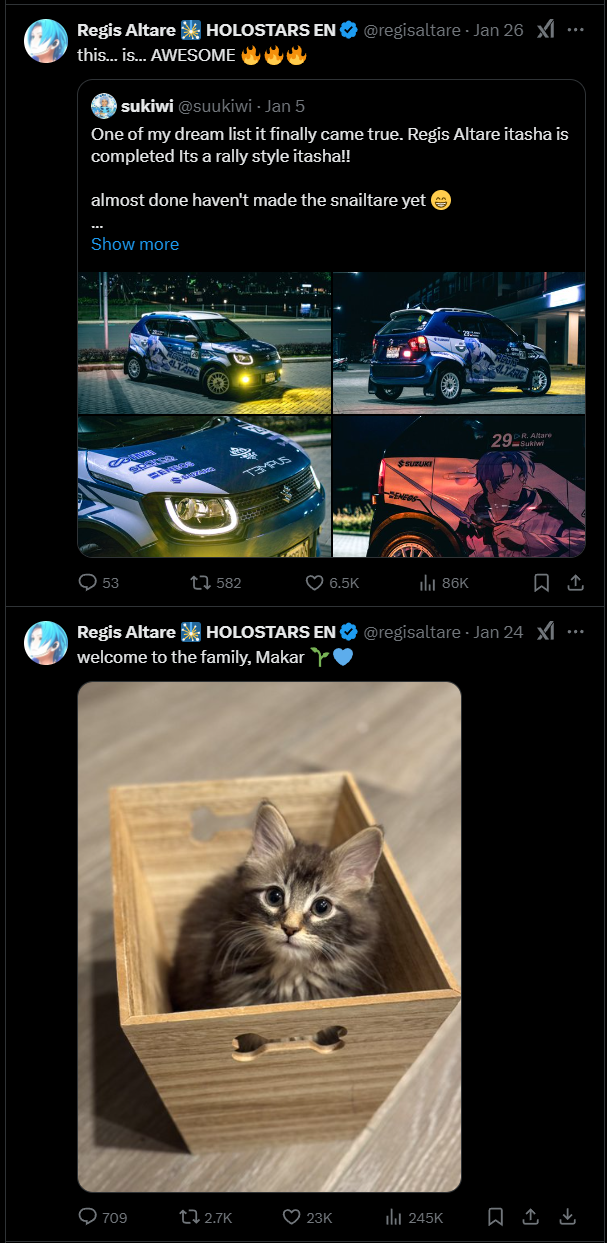Open overflow menu on the Jan 26 post

(575, 30)
